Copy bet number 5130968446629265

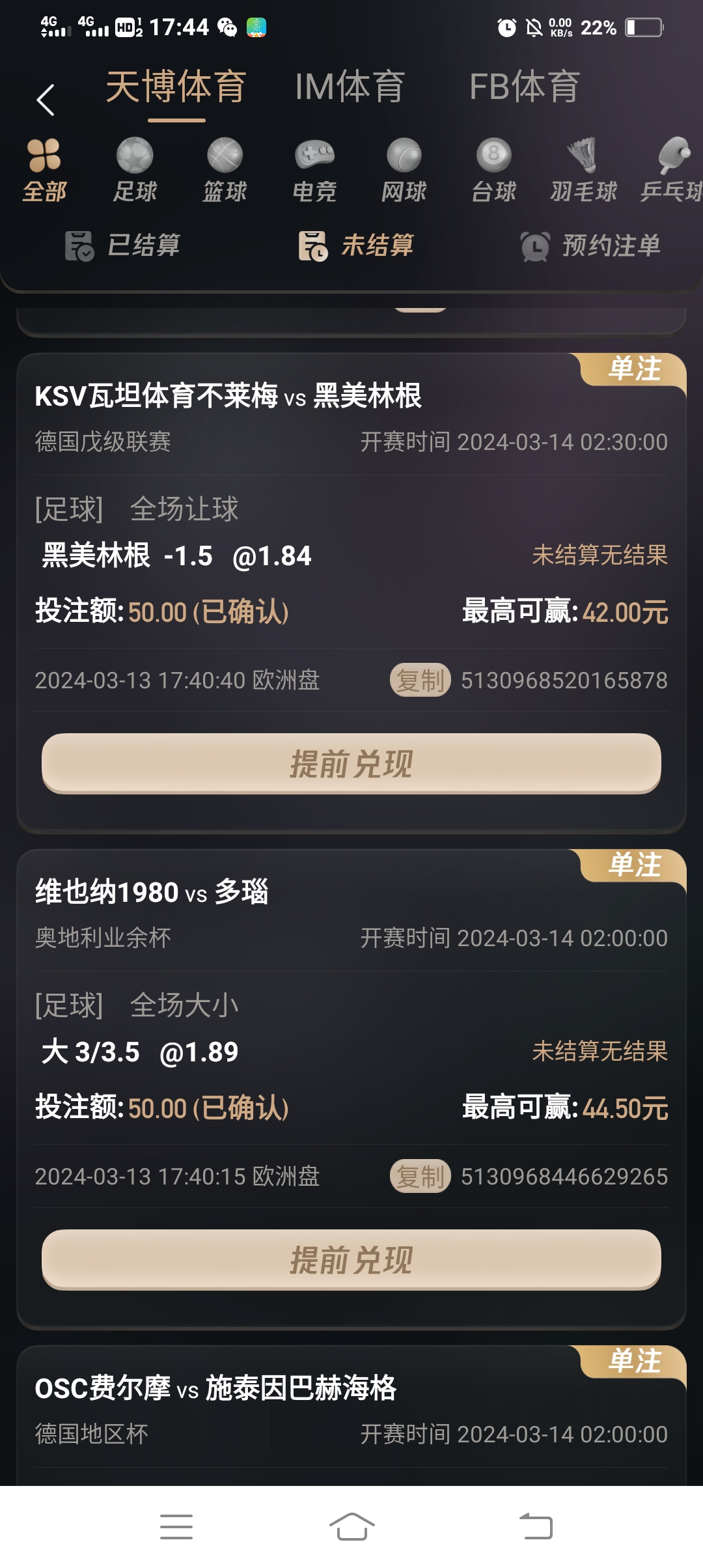tap(420, 1177)
